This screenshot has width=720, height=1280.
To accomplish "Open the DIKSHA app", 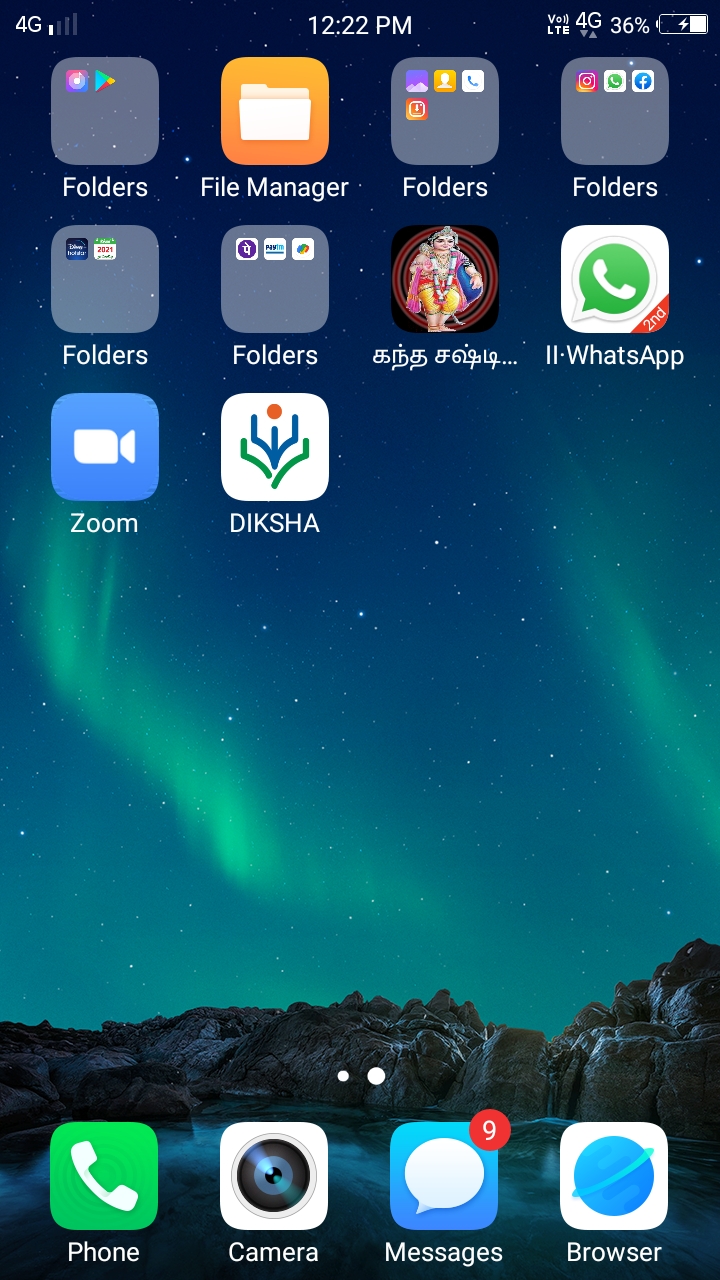I will [x=275, y=448].
